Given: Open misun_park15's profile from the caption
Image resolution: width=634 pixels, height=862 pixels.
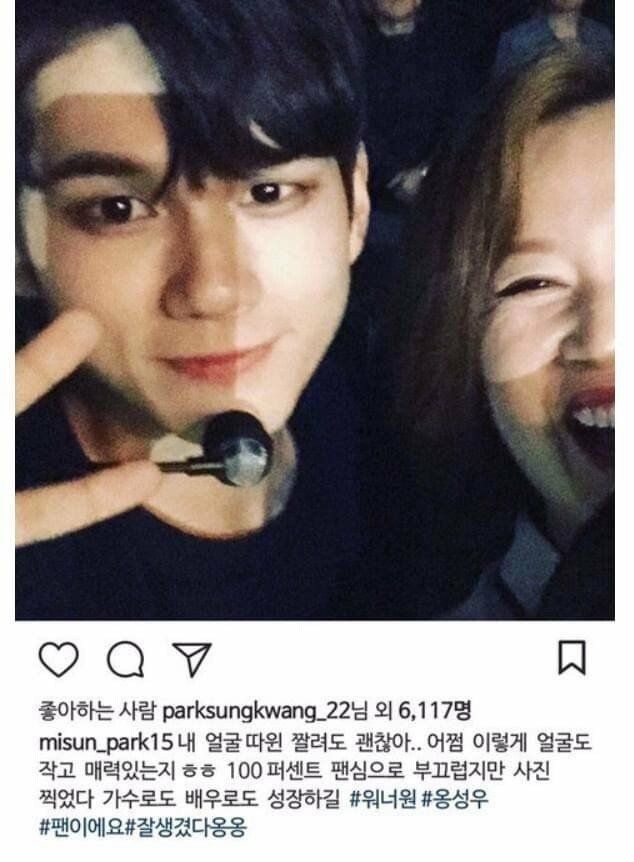Looking at the screenshot, I should pyautogui.click(x=94, y=742).
